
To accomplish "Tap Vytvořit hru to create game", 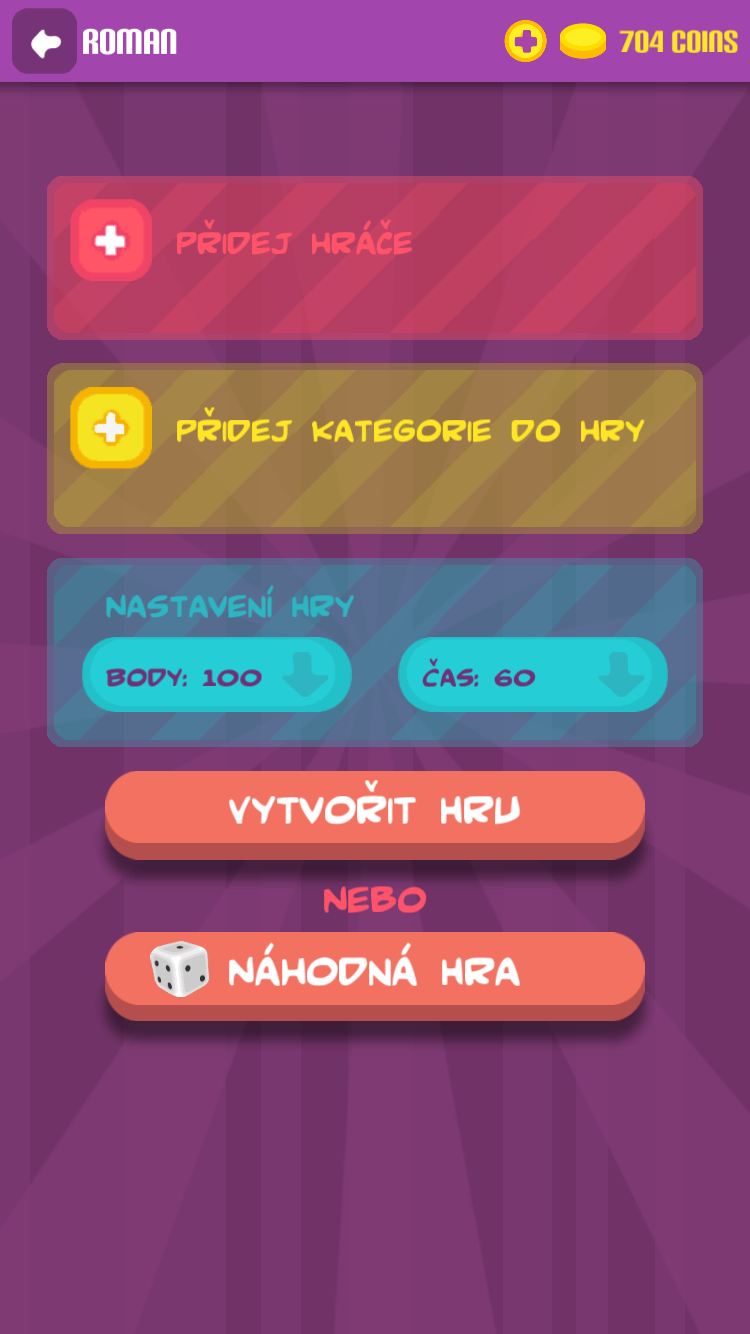I will (374, 810).
